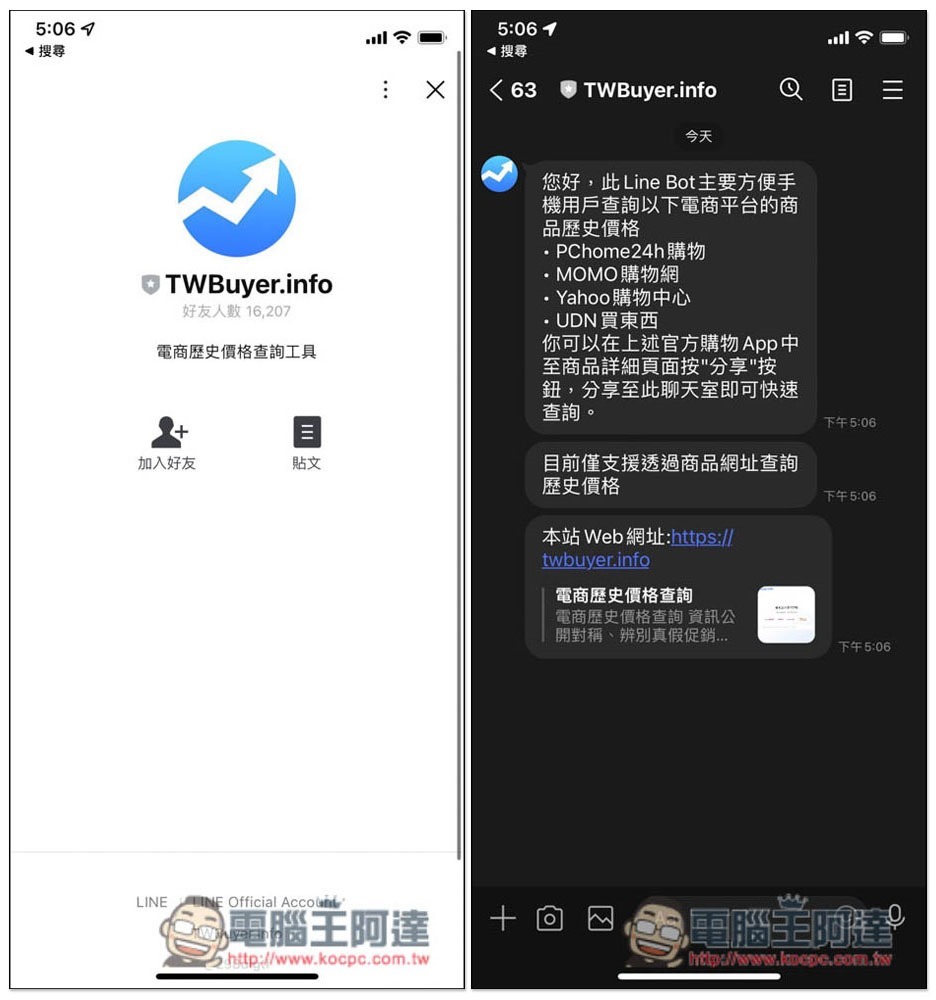Open the 電商歷史價格查詢 link preview card
The width and height of the screenshot is (936, 1000).
pos(680,614)
